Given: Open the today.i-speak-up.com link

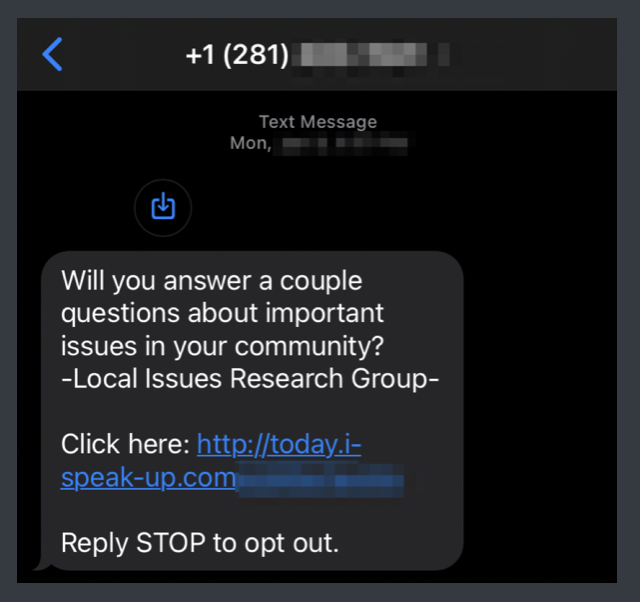Looking at the screenshot, I should coord(278,444).
